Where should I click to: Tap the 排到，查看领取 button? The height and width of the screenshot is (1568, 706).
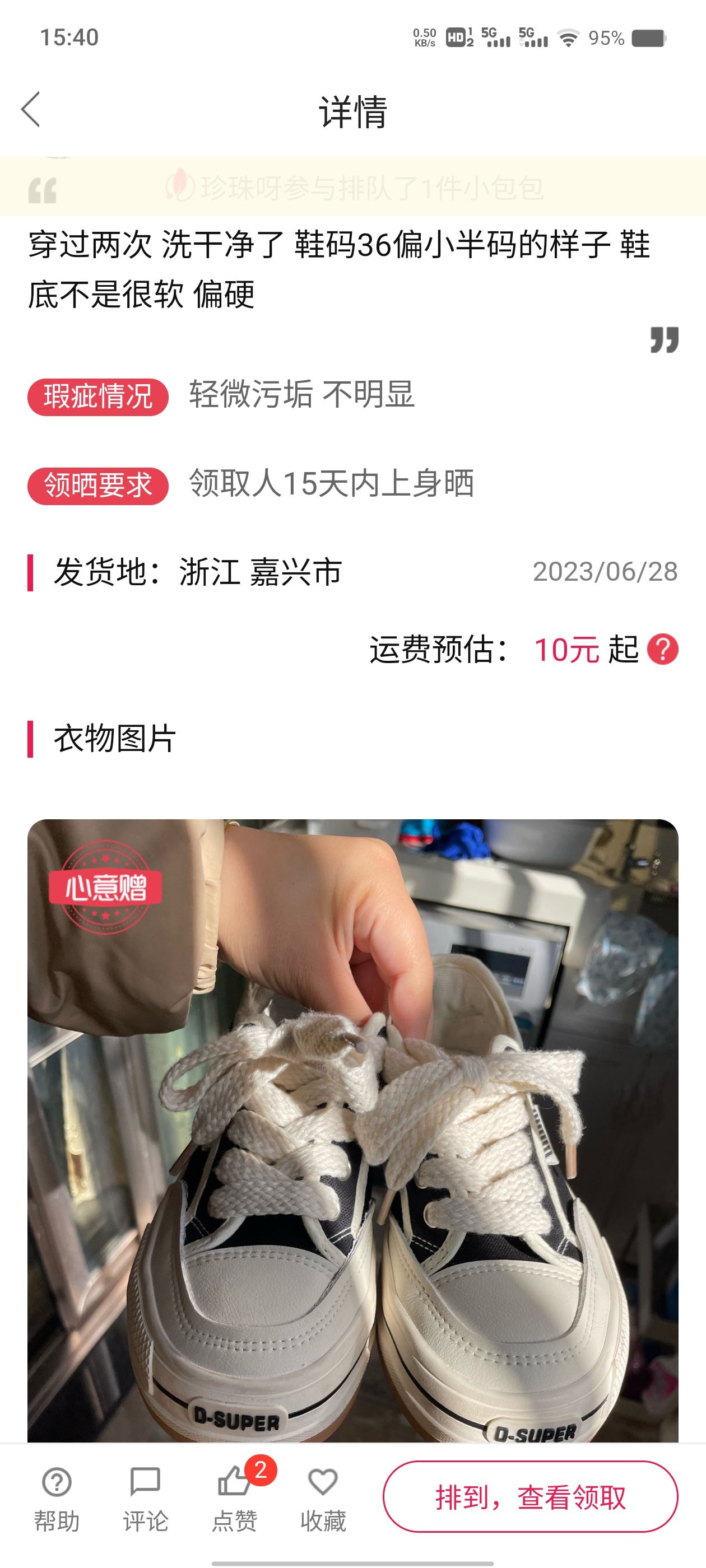coord(530,1497)
